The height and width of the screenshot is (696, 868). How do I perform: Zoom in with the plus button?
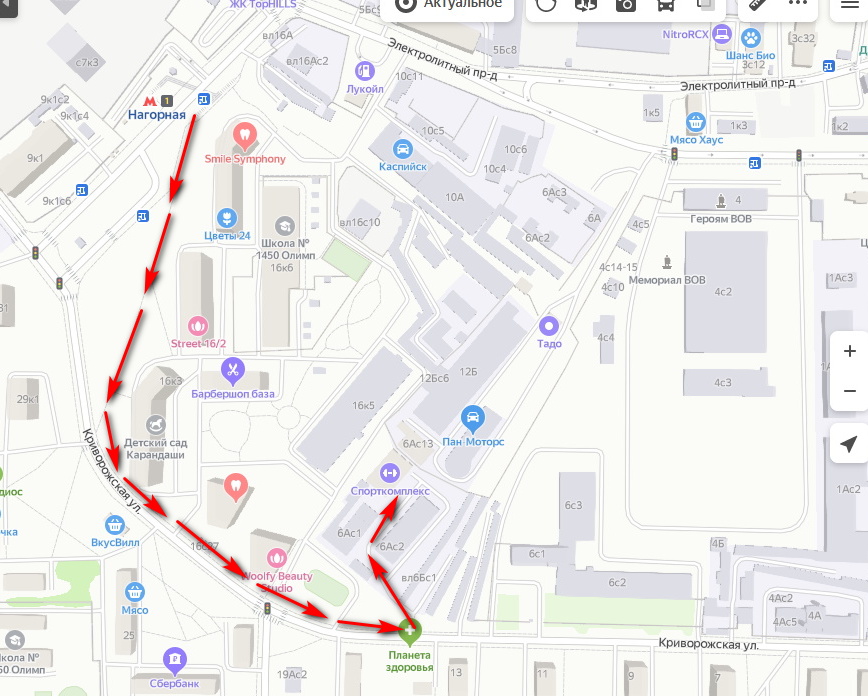849,352
